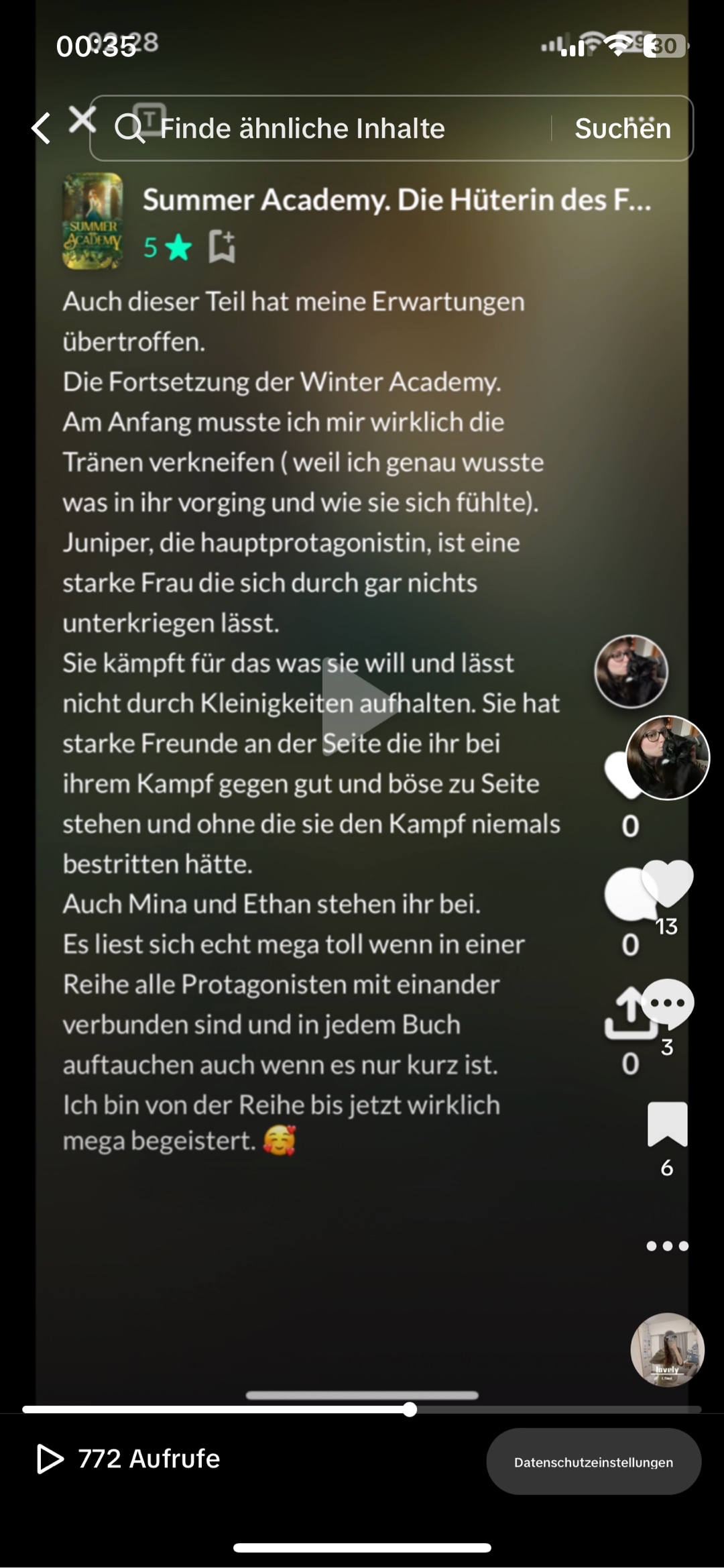Tap the video progress bar handle
The height and width of the screenshot is (1568, 724).
coord(410,1409)
